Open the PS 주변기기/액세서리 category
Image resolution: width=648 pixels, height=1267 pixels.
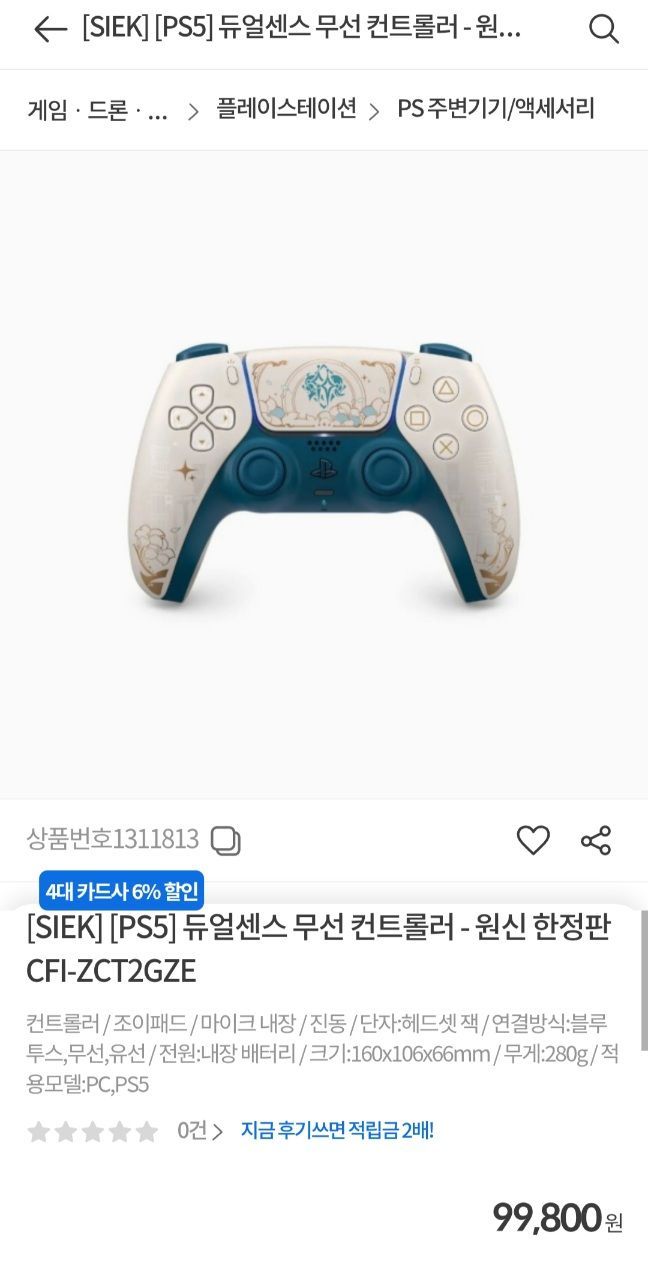coord(496,110)
